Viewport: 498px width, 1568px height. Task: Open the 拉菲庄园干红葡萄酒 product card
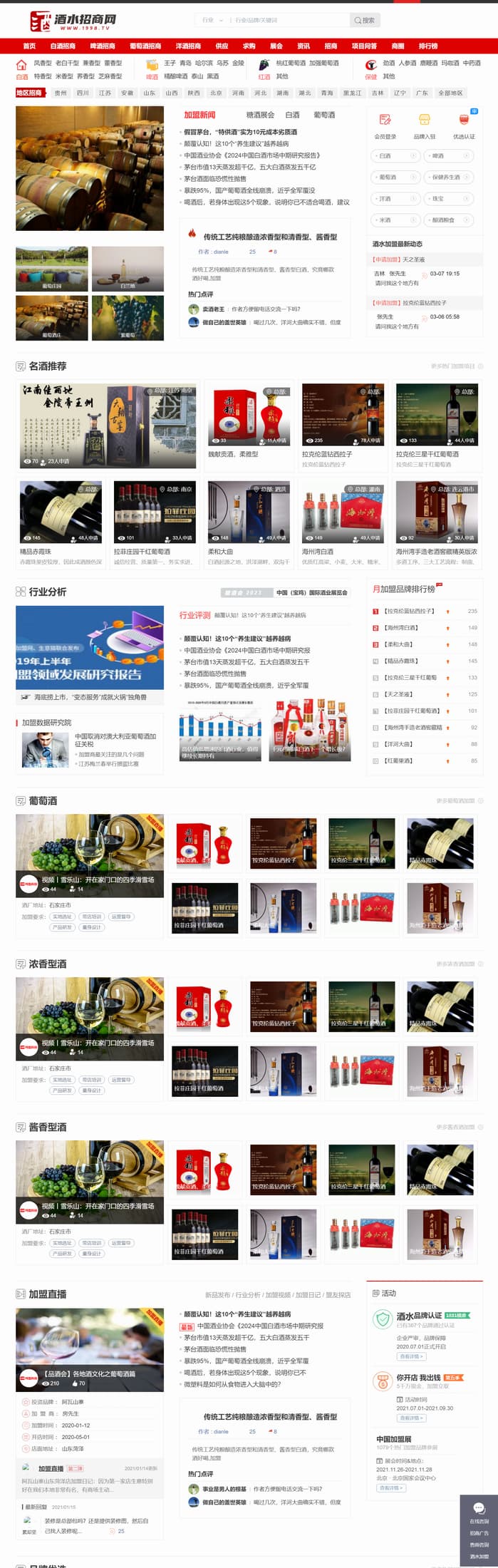tap(154, 523)
